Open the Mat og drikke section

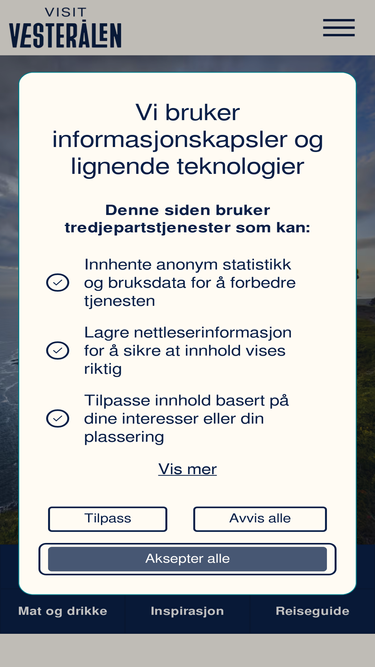[62, 611]
